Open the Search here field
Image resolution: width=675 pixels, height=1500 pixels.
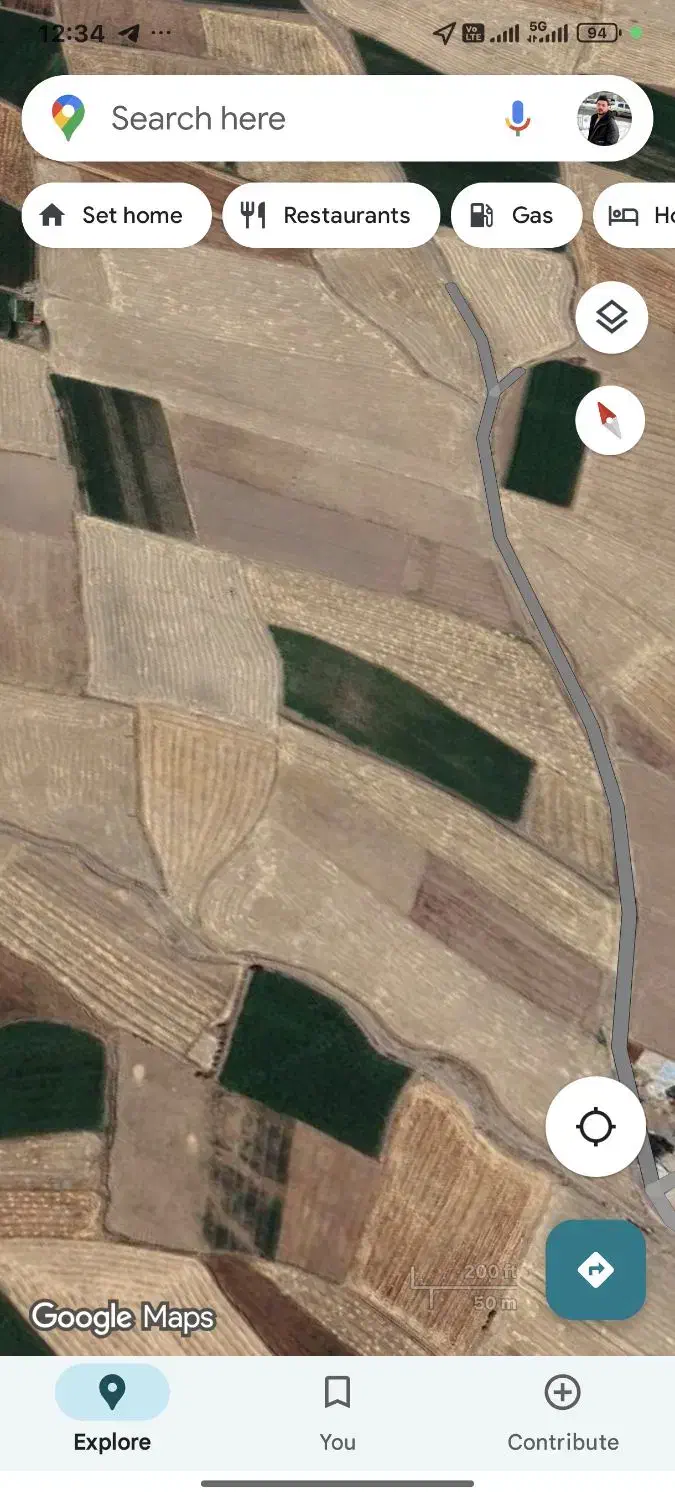click(280, 119)
